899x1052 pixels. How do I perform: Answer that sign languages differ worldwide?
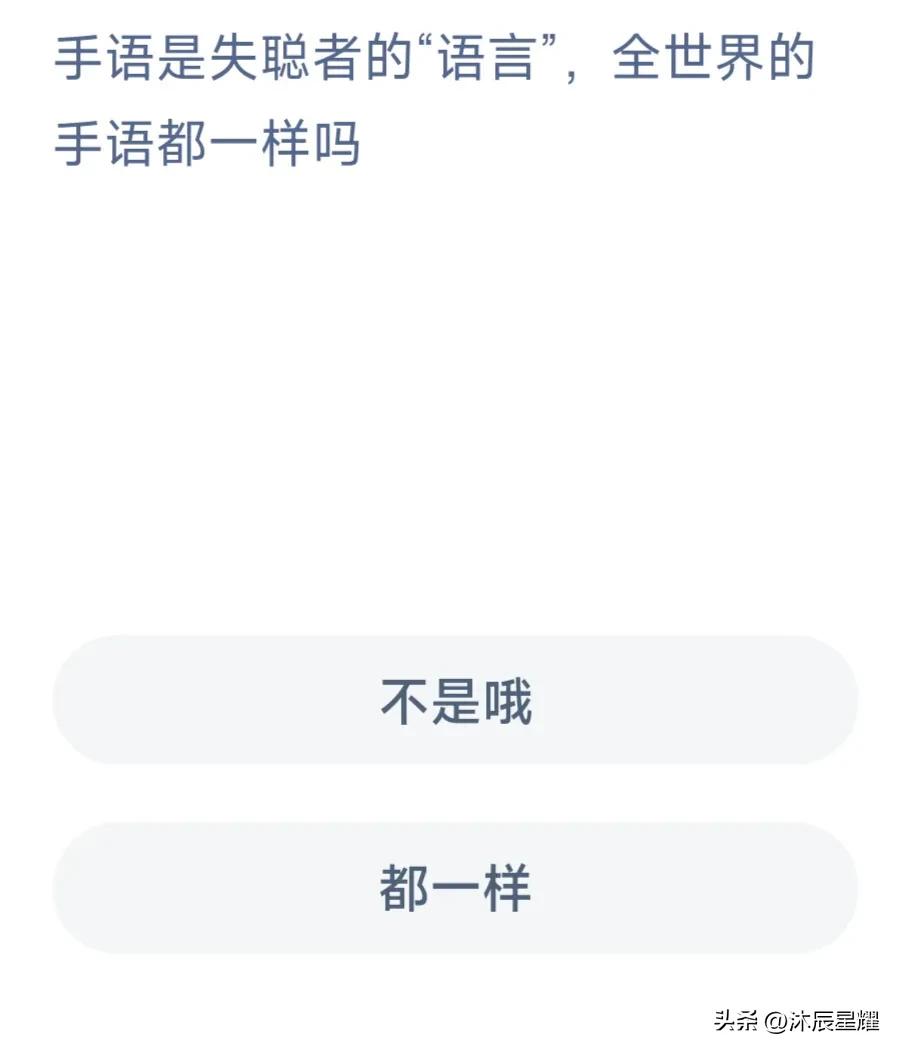coord(456,701)
